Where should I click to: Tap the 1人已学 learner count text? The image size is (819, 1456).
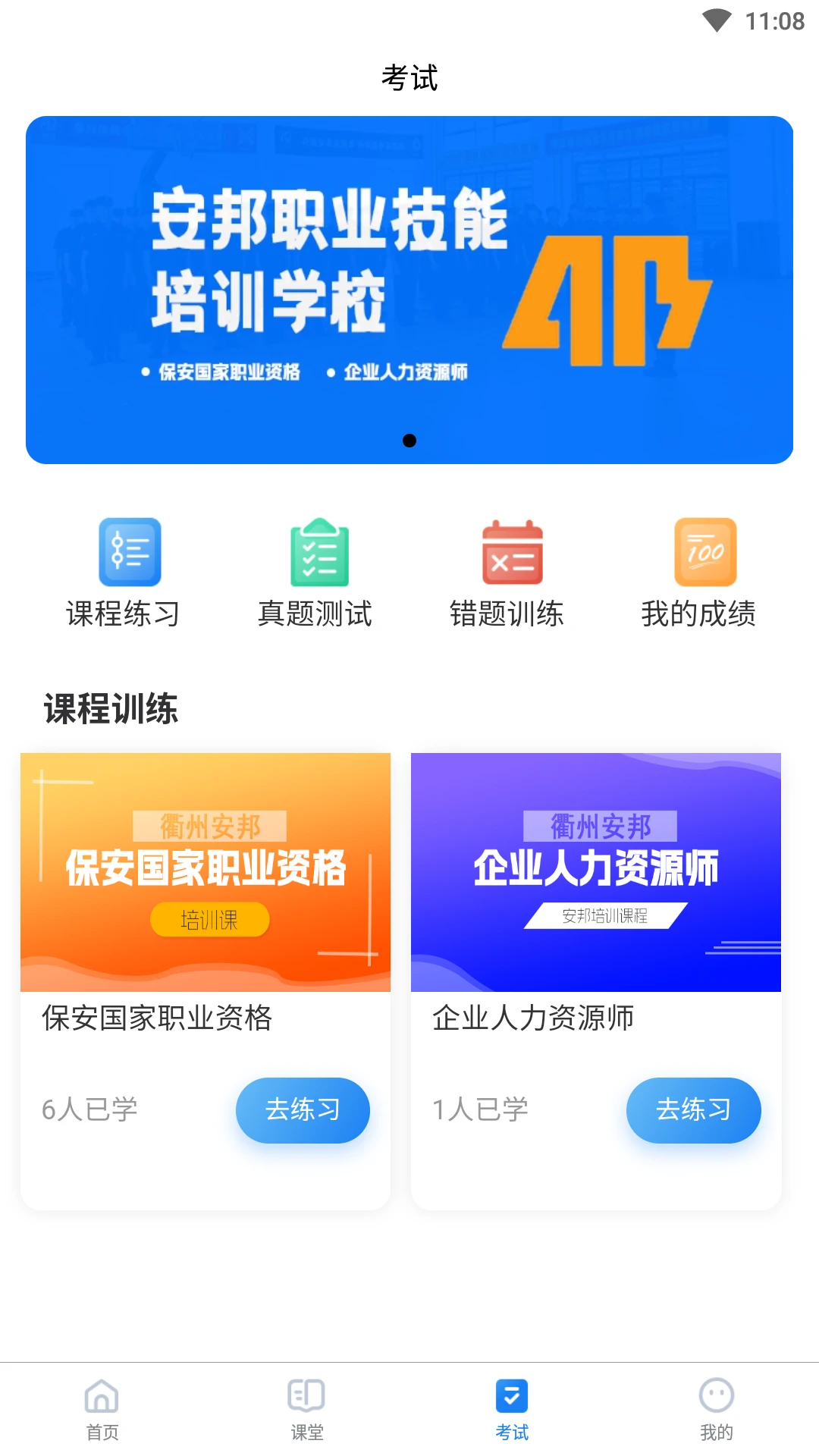(x=480, y=1109)
